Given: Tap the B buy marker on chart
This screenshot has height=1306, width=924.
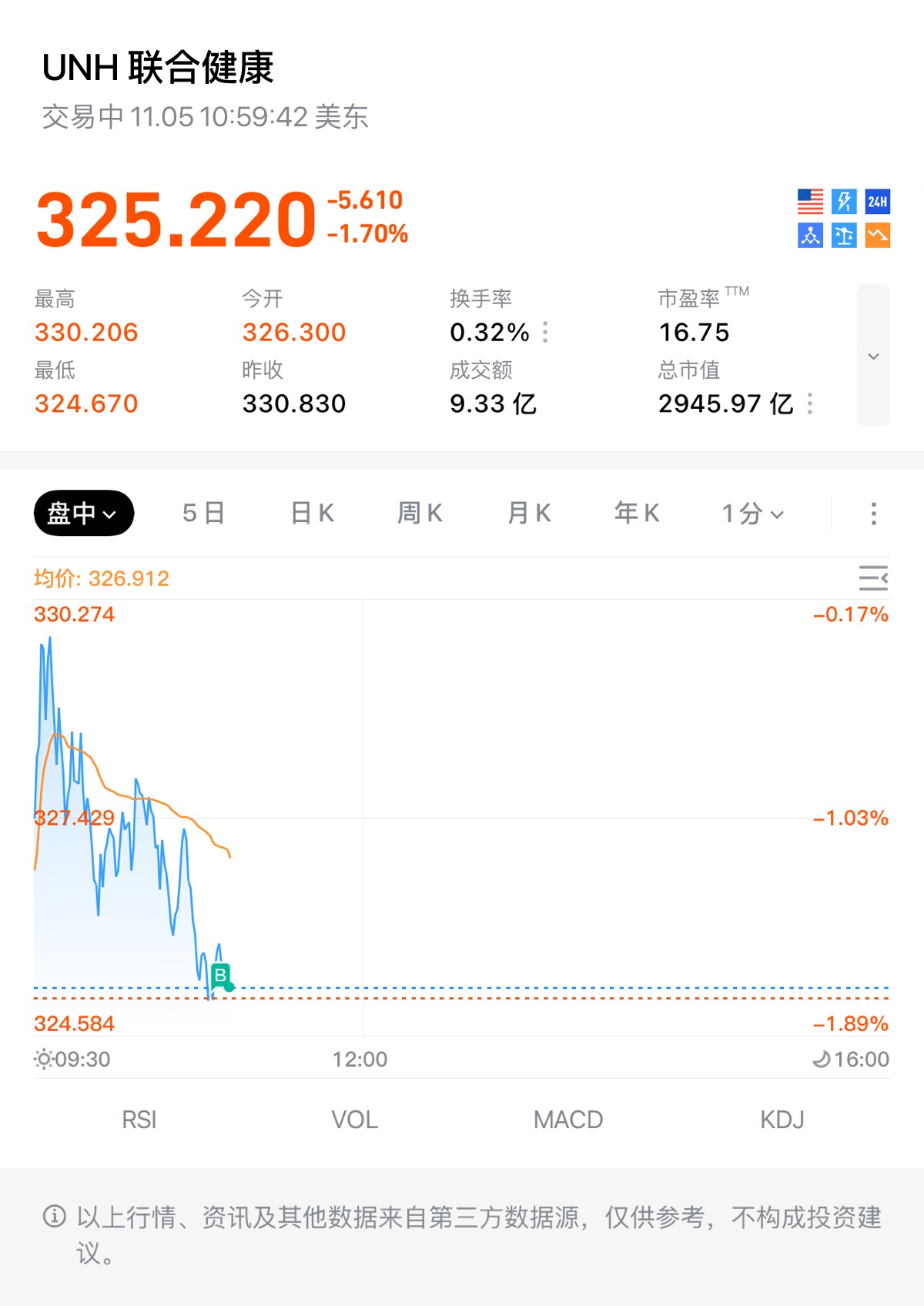Looking at the screenshot, I should point(221,976).
